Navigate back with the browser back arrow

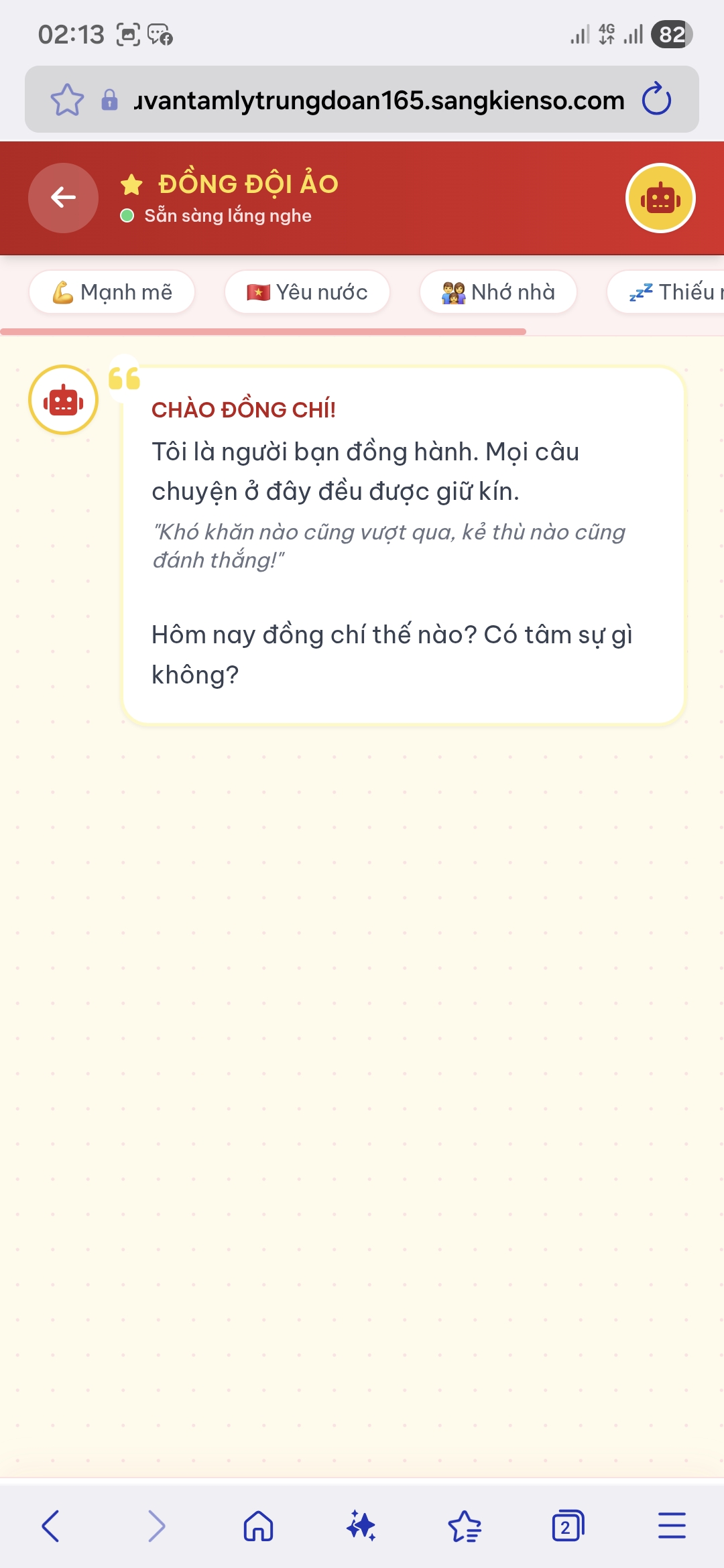tap(51, 1526)
